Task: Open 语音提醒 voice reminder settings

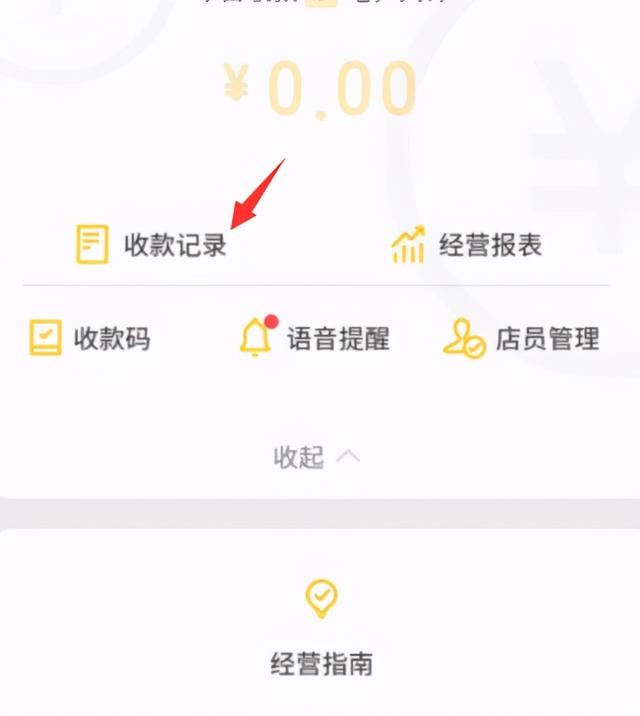Action: pos(315,338)
